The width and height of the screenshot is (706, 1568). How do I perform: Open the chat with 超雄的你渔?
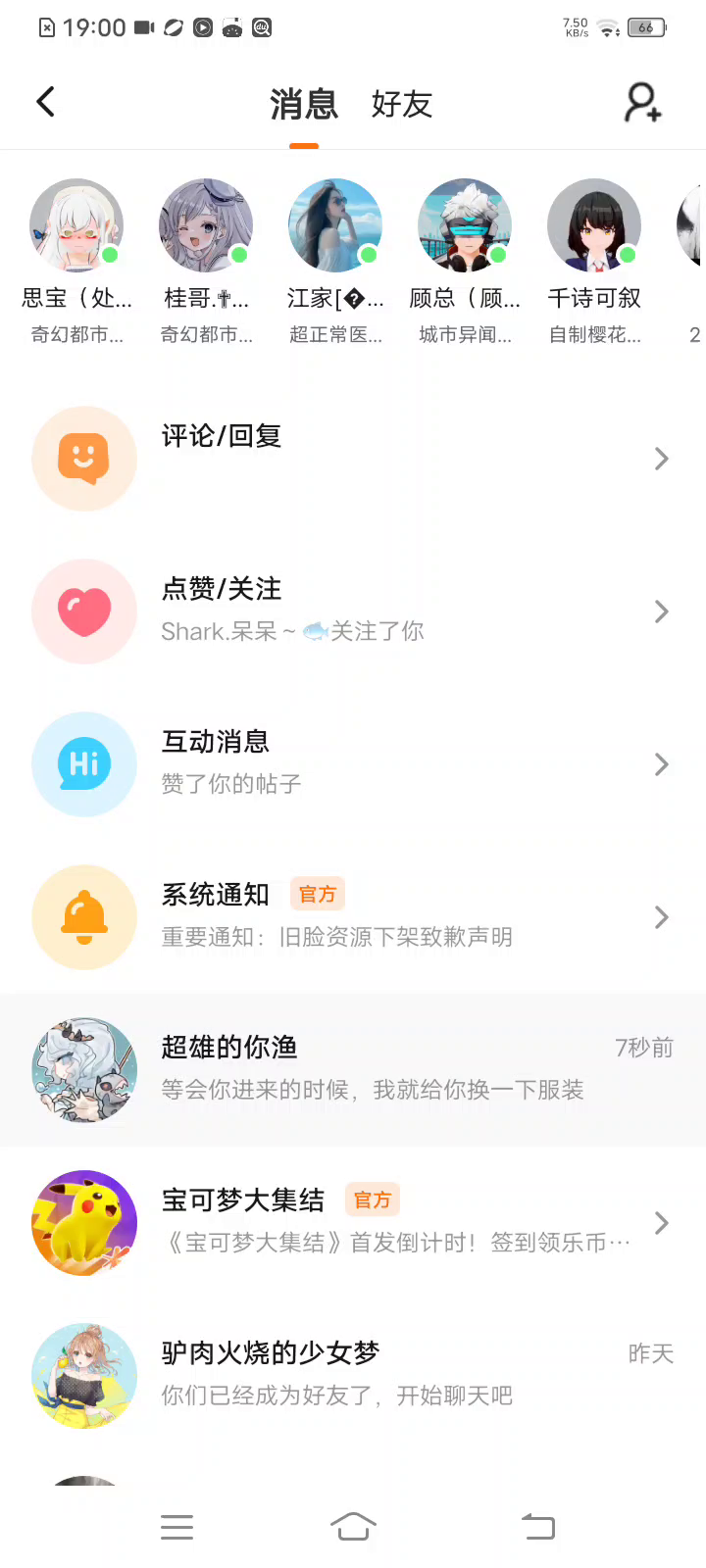(353, 1070)
